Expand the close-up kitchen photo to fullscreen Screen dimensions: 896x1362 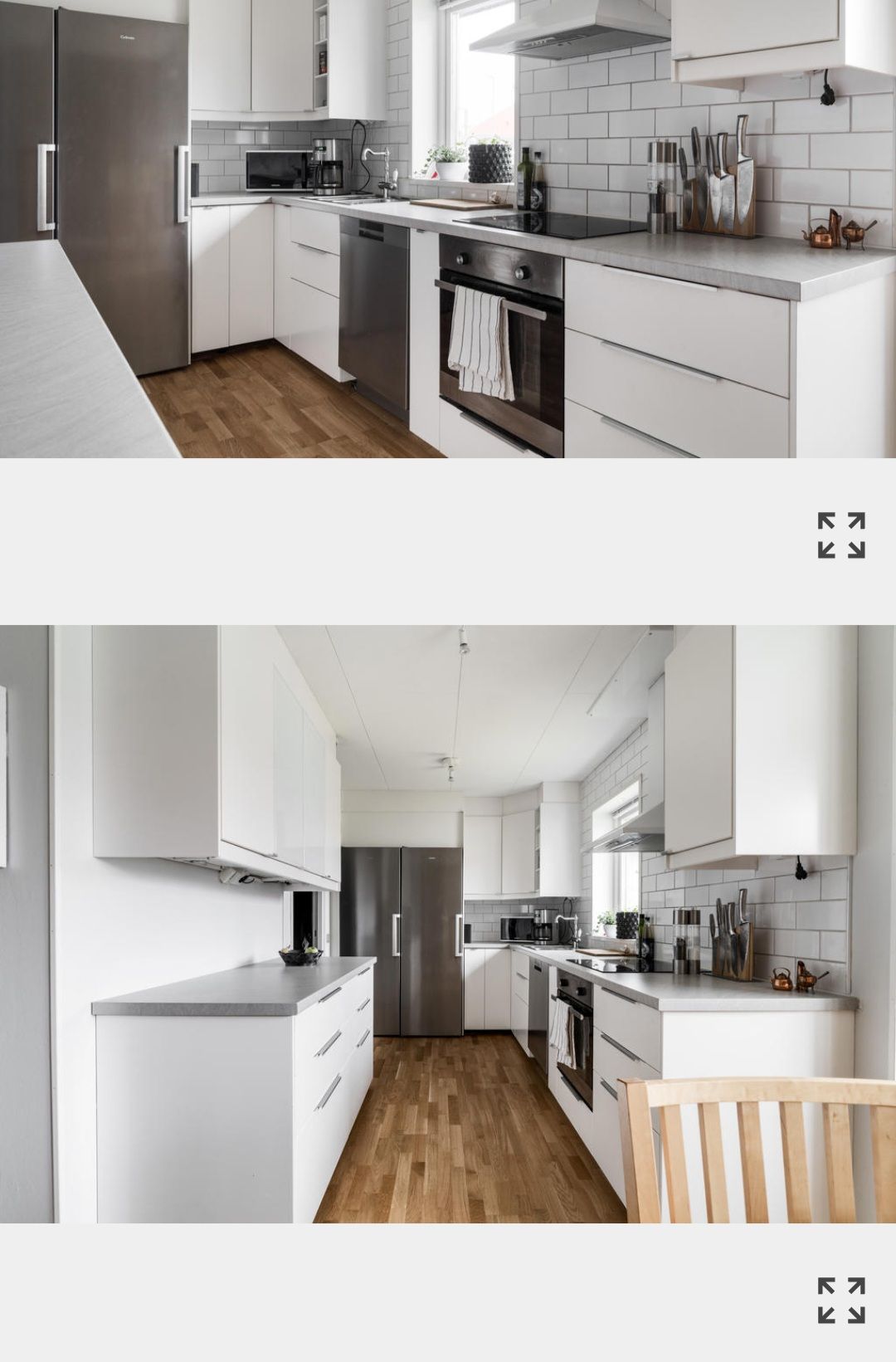[841, 535]
